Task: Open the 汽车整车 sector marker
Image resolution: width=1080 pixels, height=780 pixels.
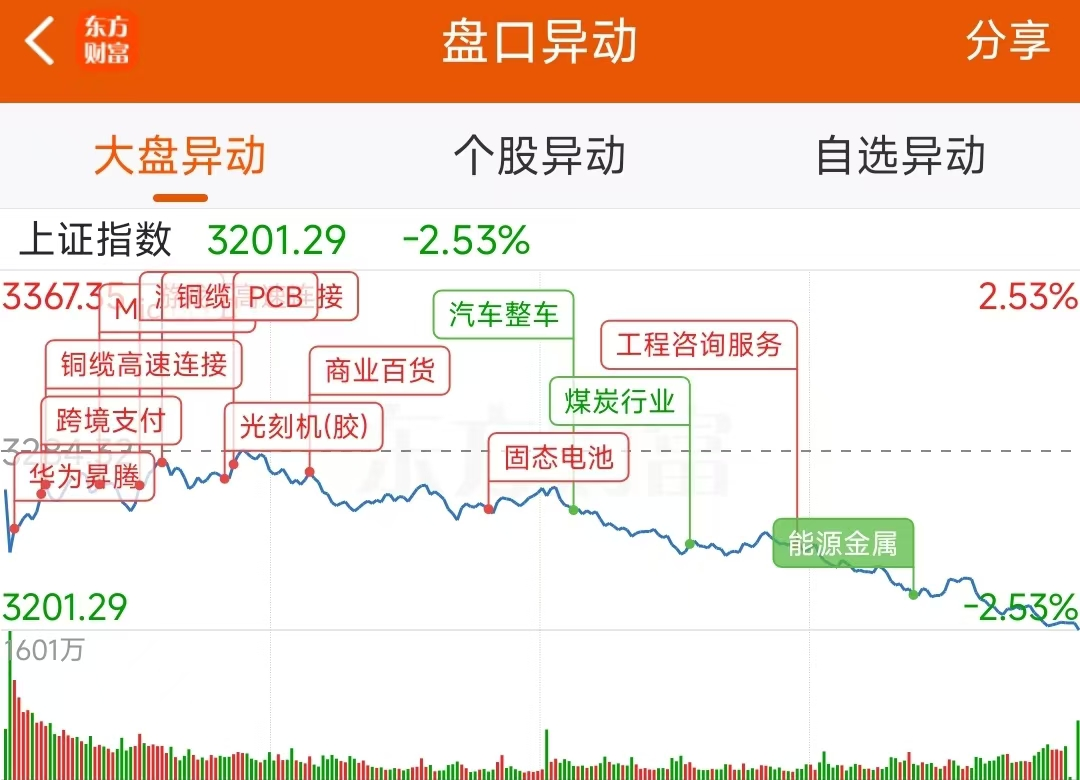Action: tap(503, 315)
